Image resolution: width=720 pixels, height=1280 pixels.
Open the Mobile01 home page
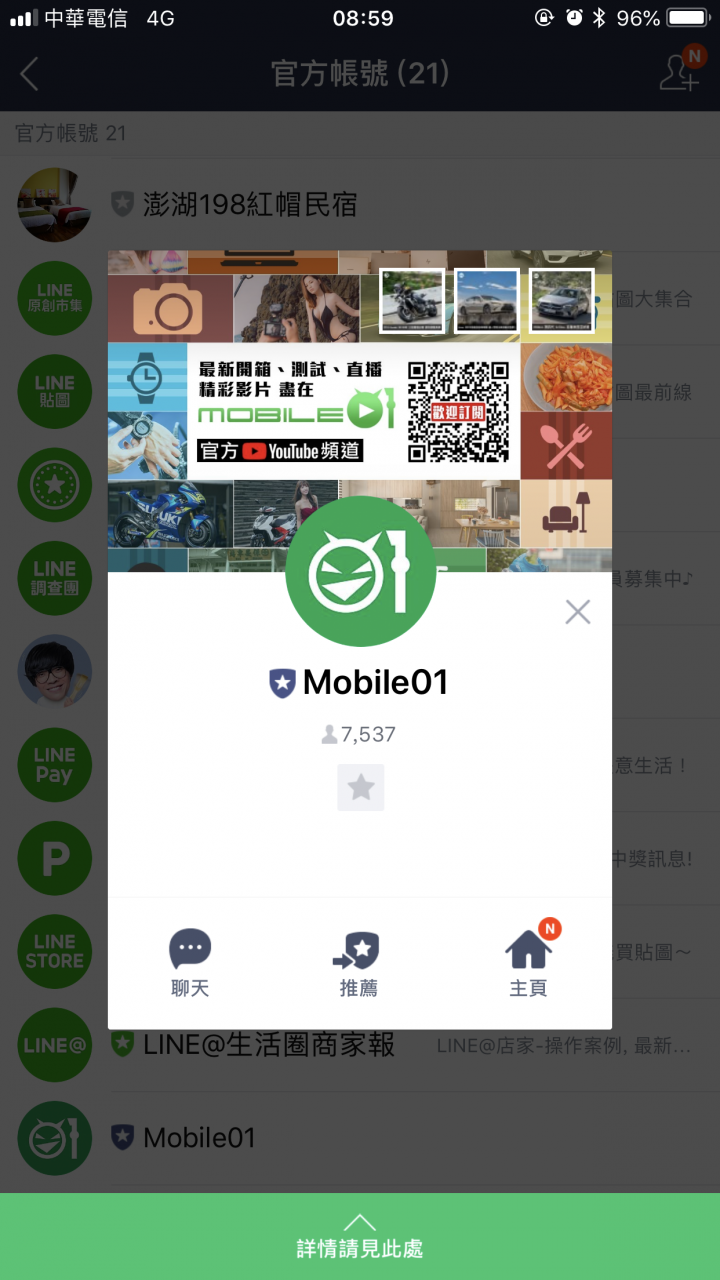coord(528,963)
